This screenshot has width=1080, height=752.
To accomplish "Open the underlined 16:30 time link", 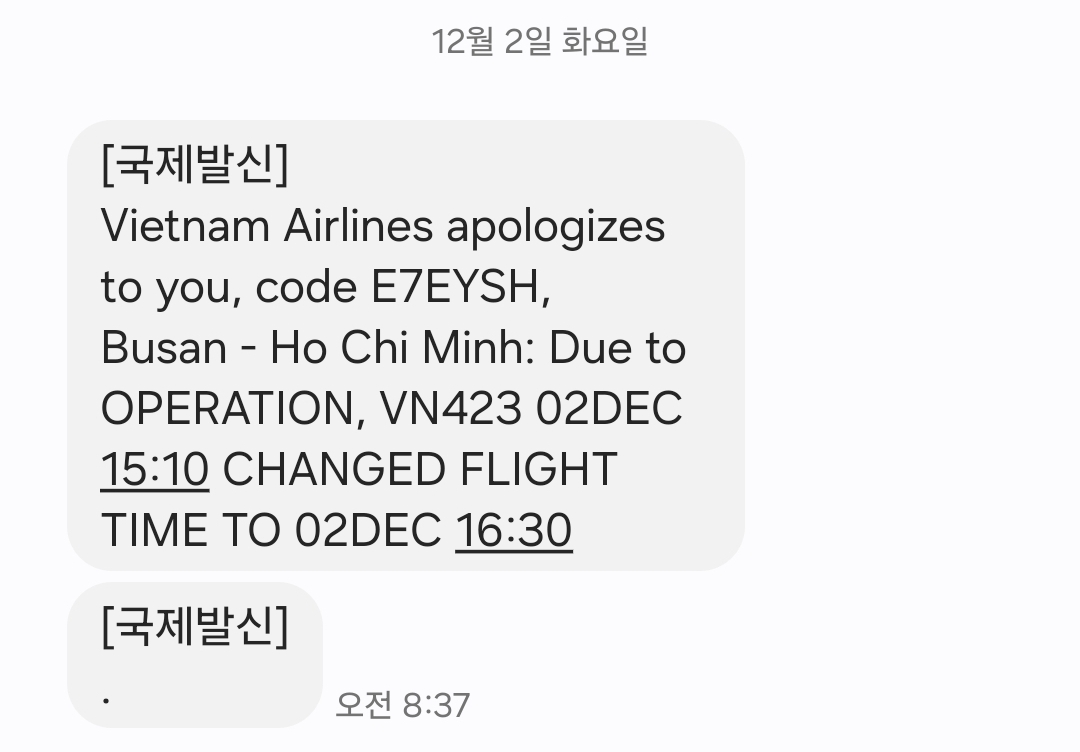I will (513, 531).
